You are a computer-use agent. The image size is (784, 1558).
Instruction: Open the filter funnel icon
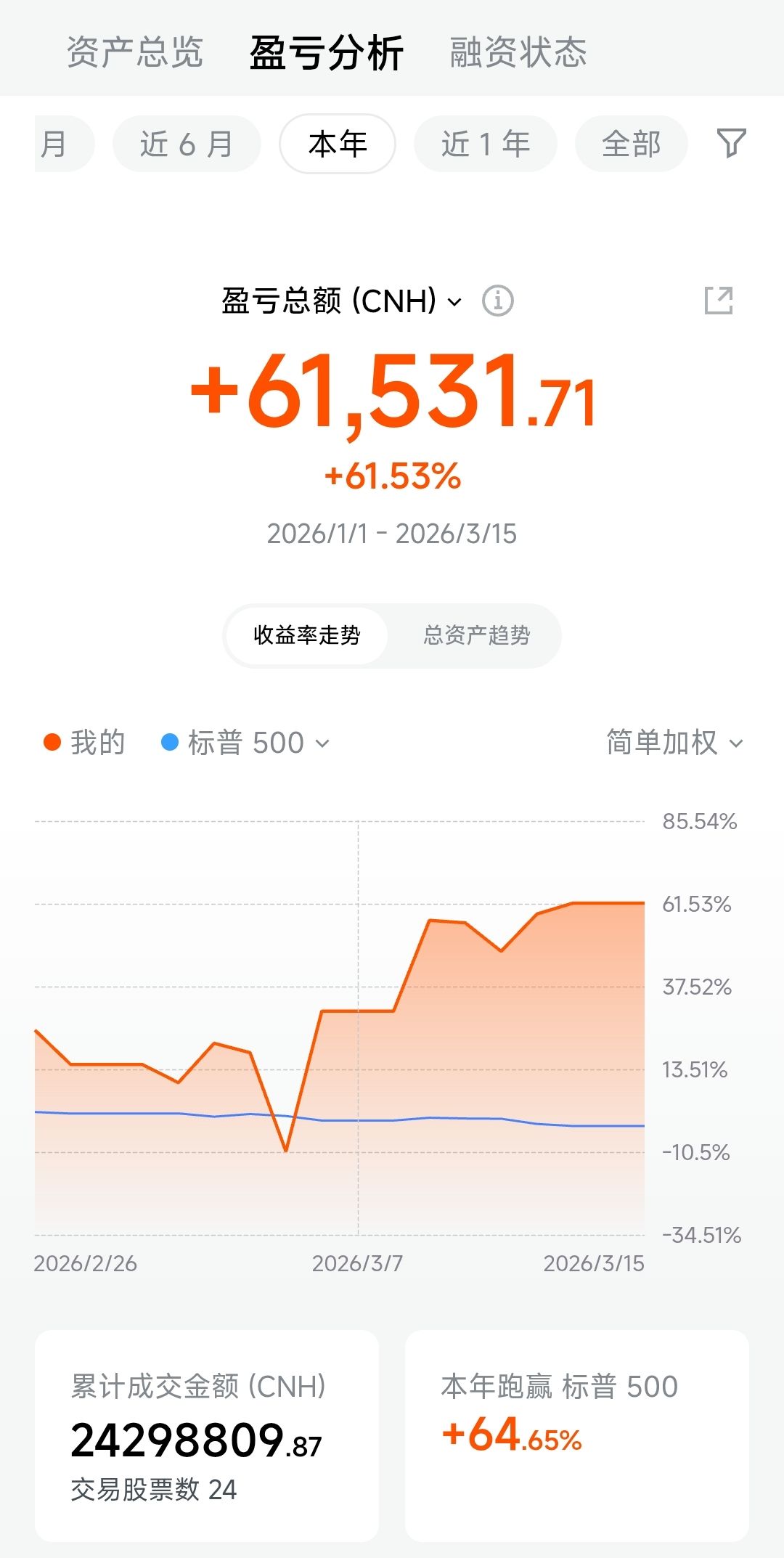tap(731, 143)
